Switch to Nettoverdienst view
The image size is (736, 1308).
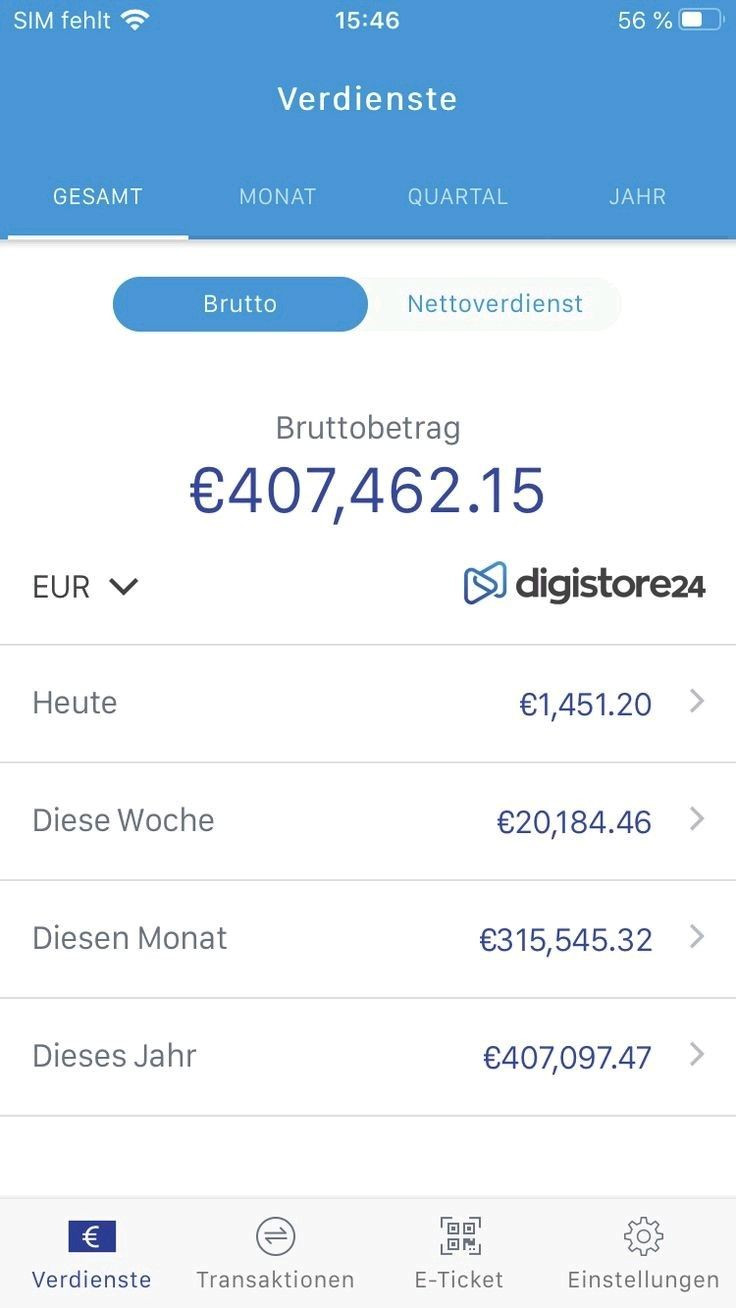click(494, 304)
